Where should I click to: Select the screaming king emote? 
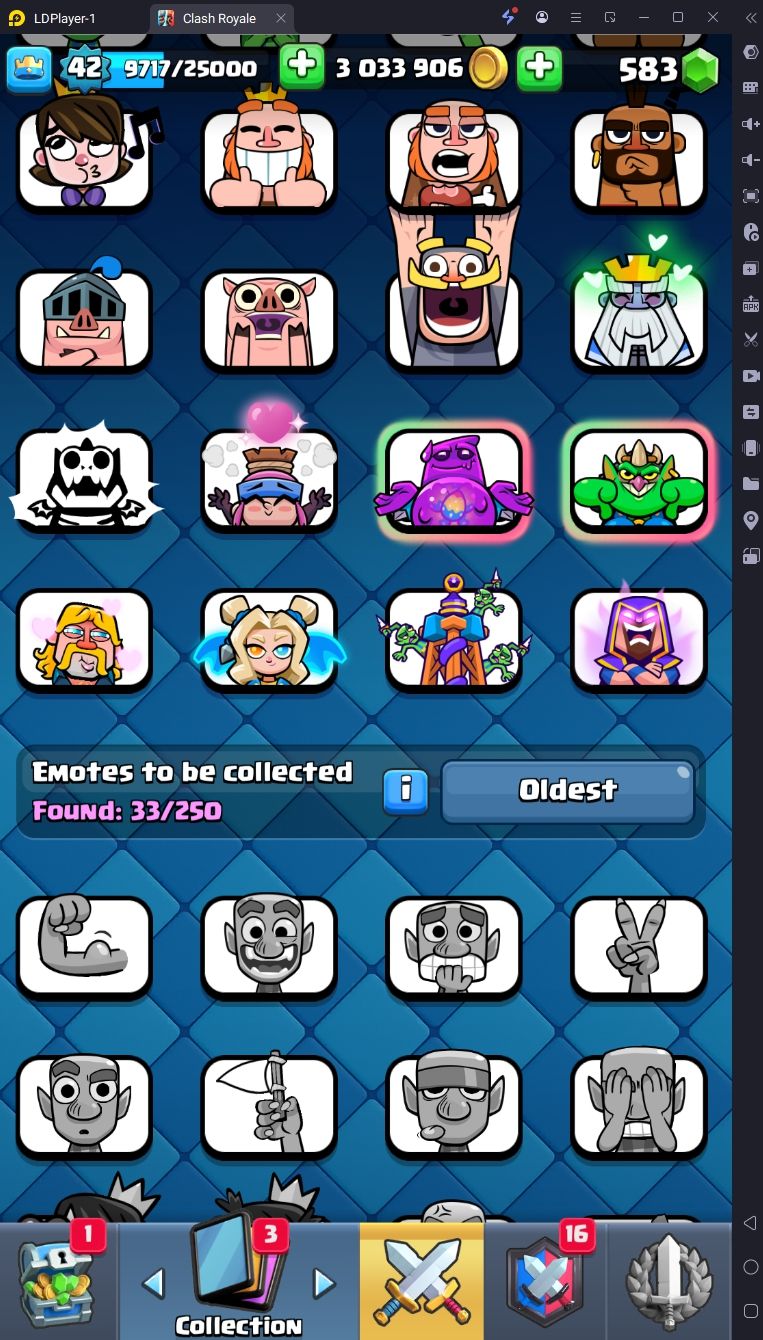[x=454, y=300]
